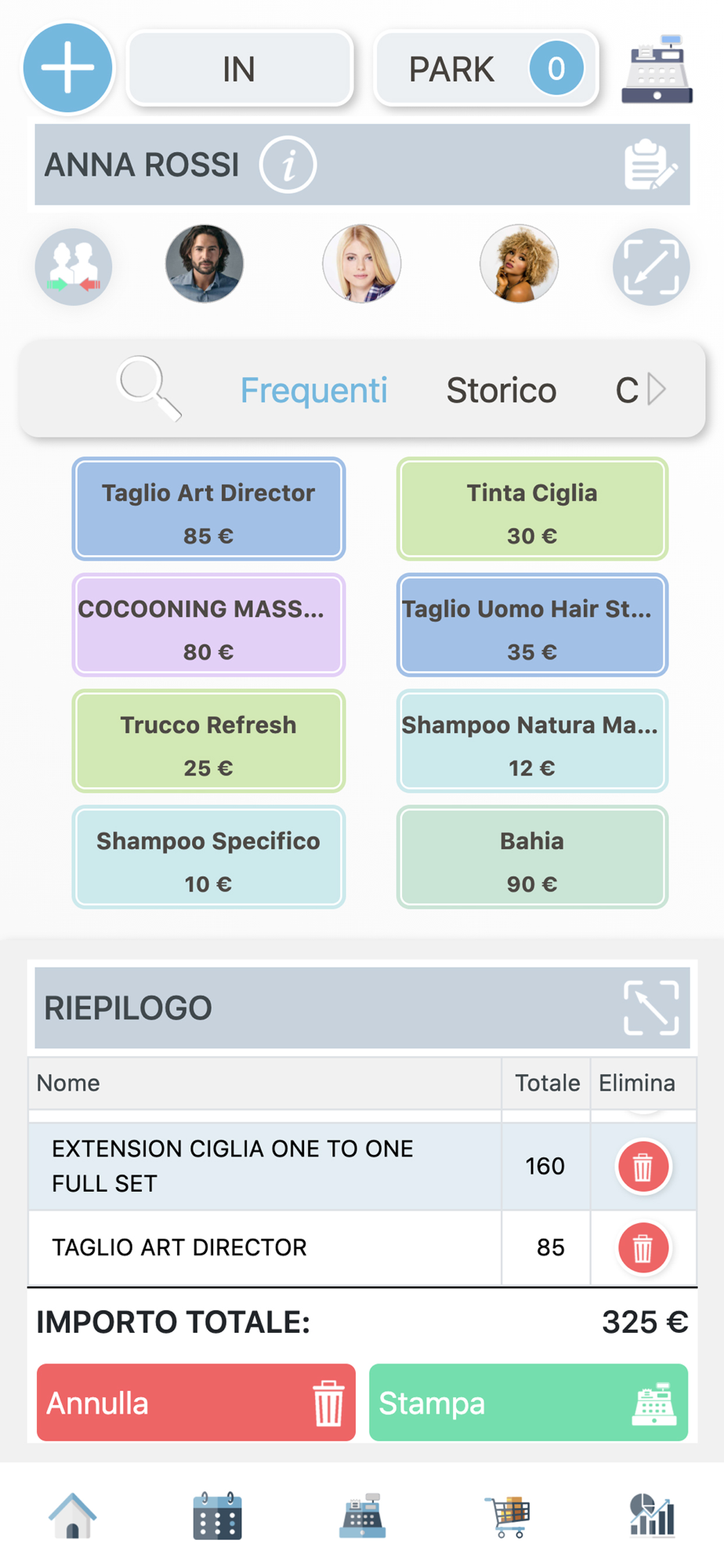
Task: Add the Bahia service
Action: pos(532,857)
